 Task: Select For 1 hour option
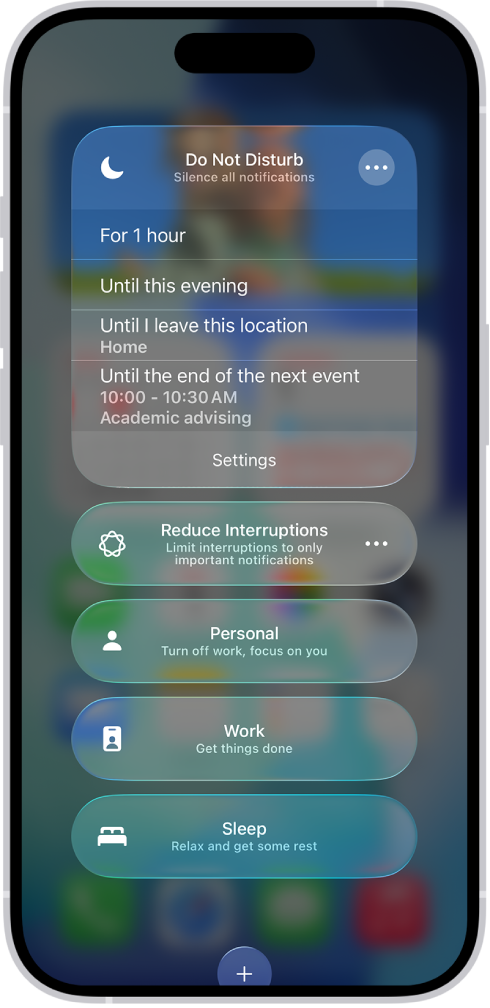pyautogui.click(x=244, y=235)
